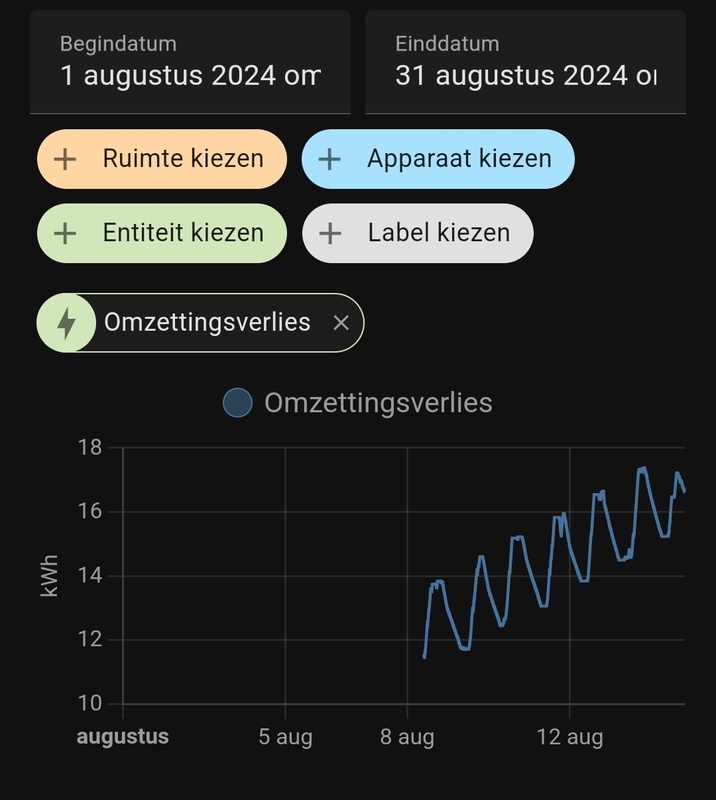Tap the Ruimte kiezen chip
This screenshot has height=800, width=716.
[x=162, y=158]
